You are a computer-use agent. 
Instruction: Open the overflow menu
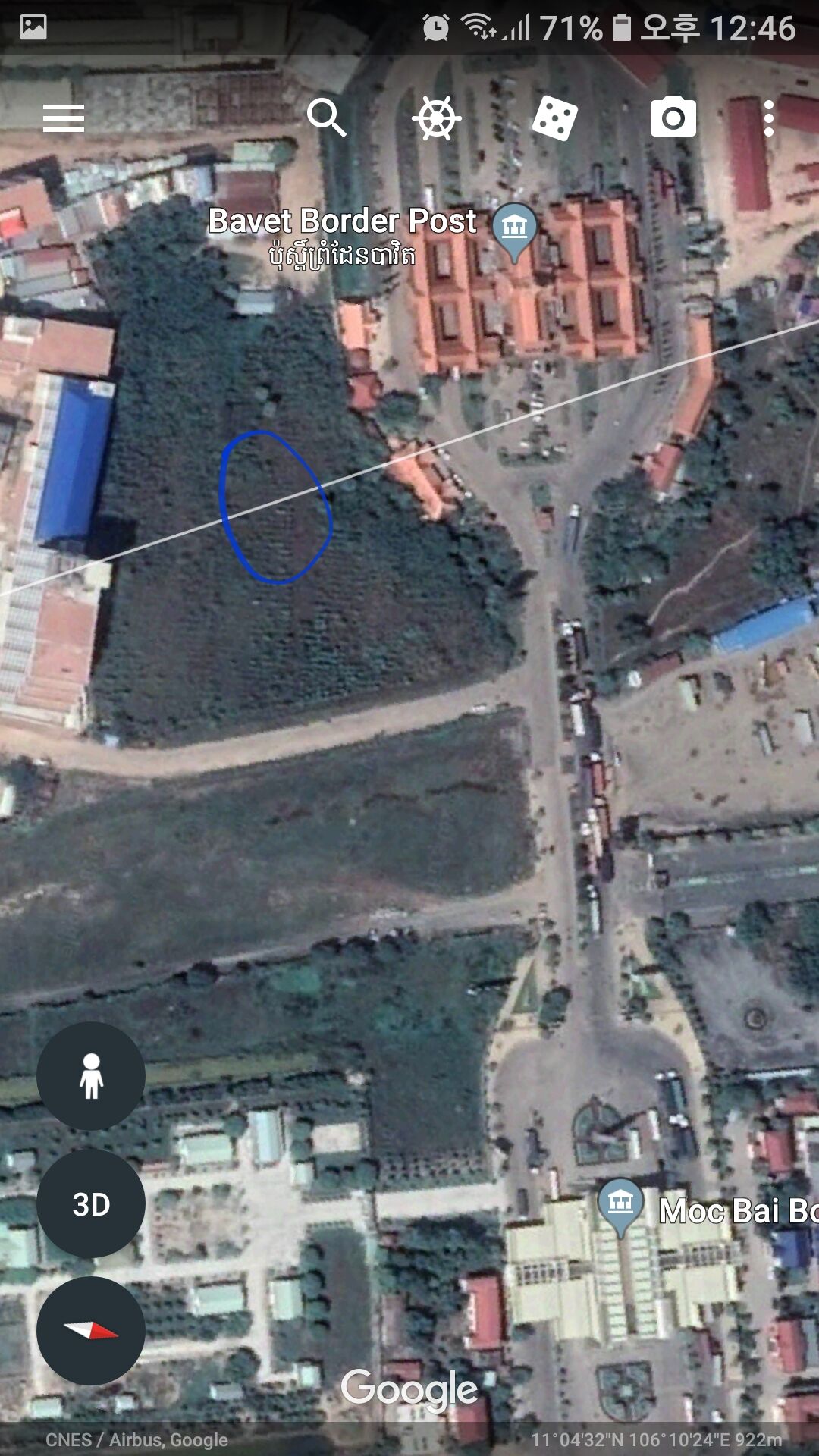tap(769, 118)
